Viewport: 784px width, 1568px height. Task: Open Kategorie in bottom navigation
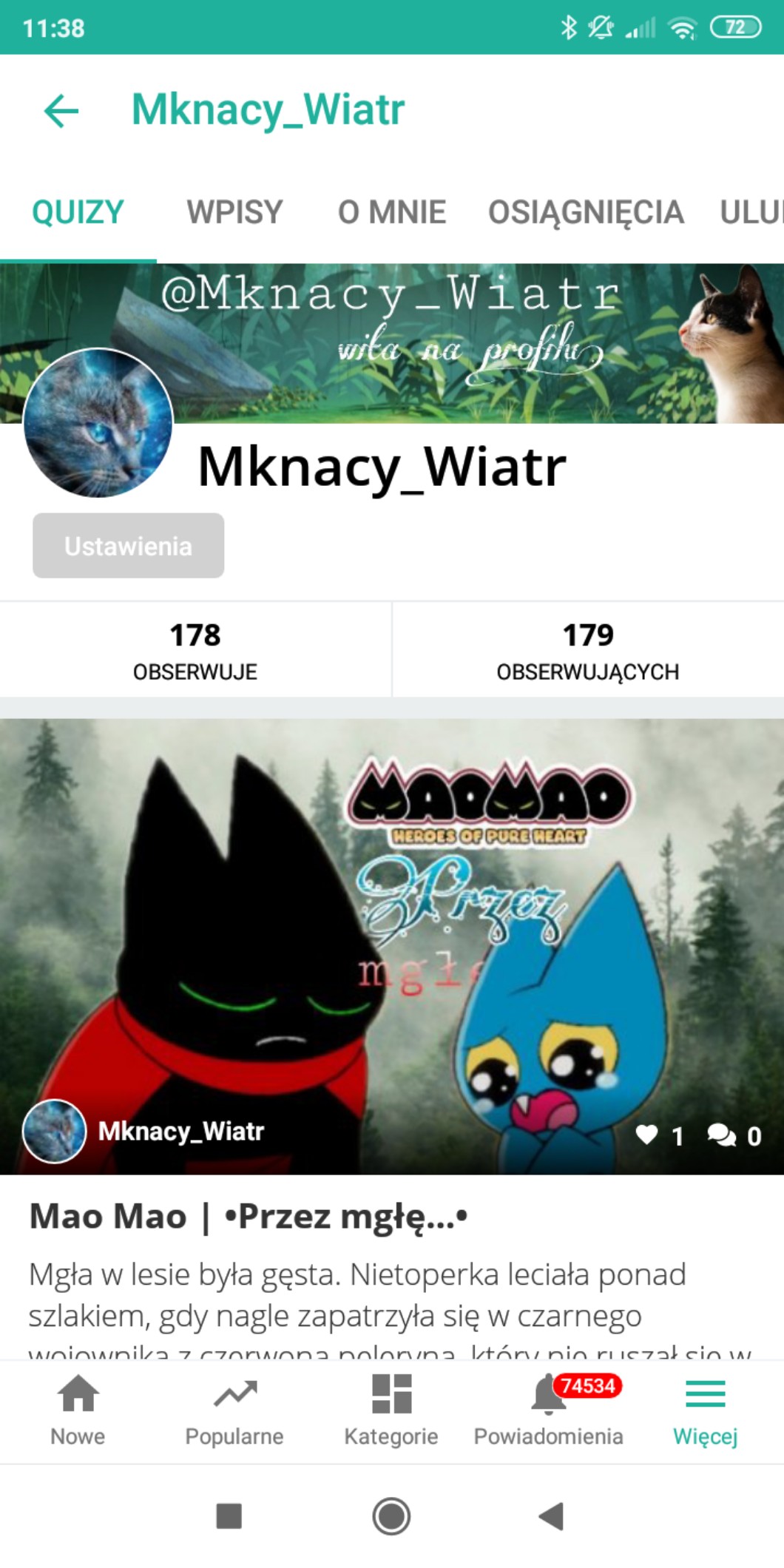click(x=391, y=1409)
